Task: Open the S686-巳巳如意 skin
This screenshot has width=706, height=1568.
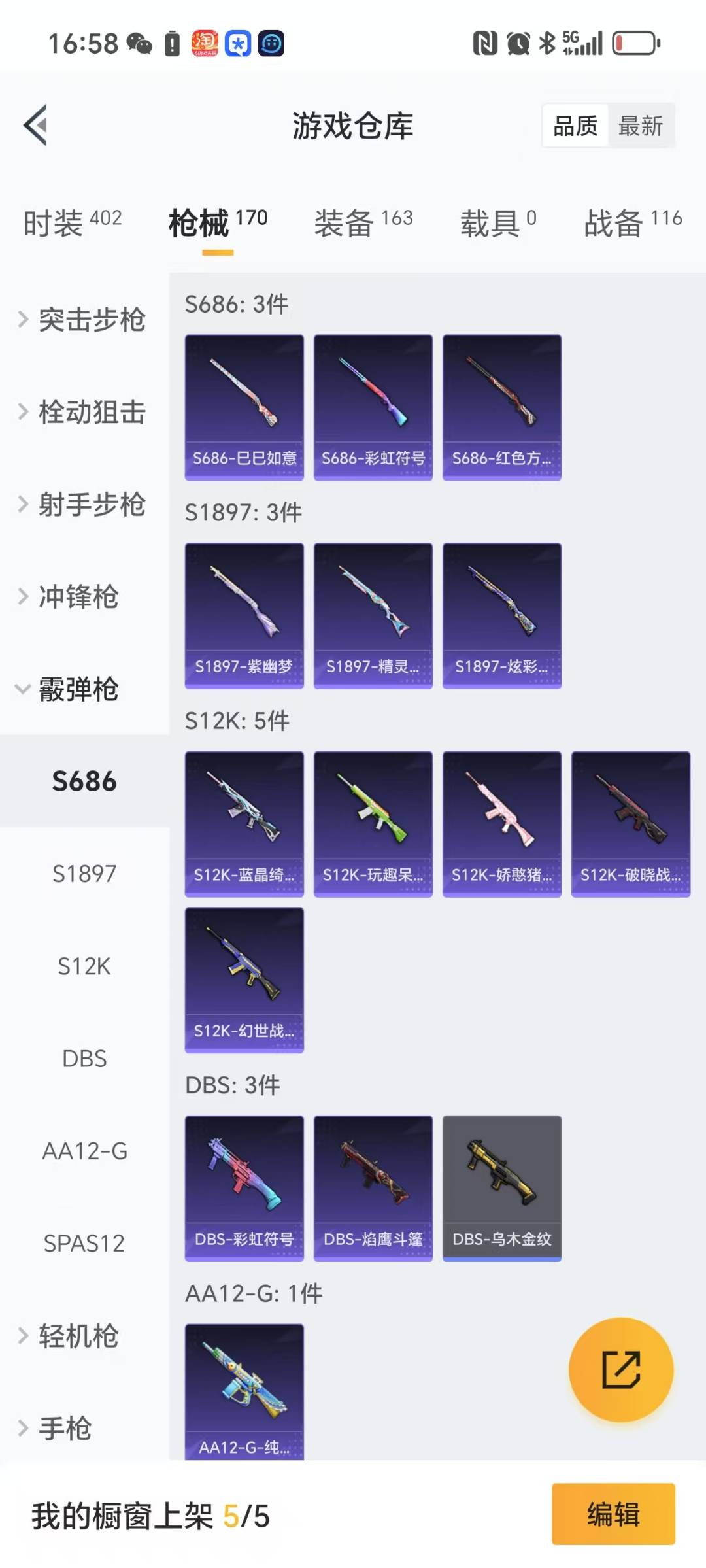Action: (244, 407)
